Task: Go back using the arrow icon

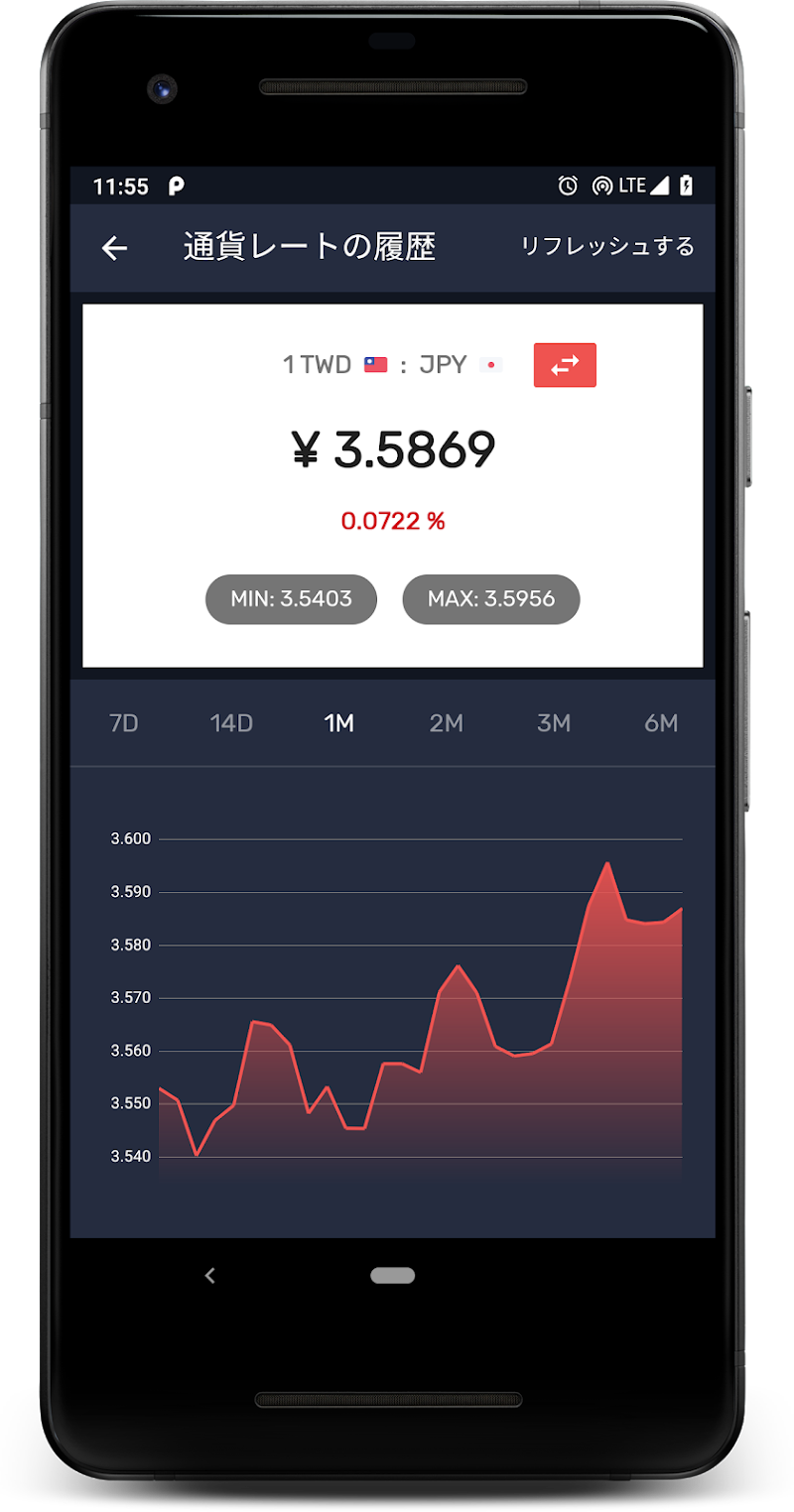Action: (115, 247)
